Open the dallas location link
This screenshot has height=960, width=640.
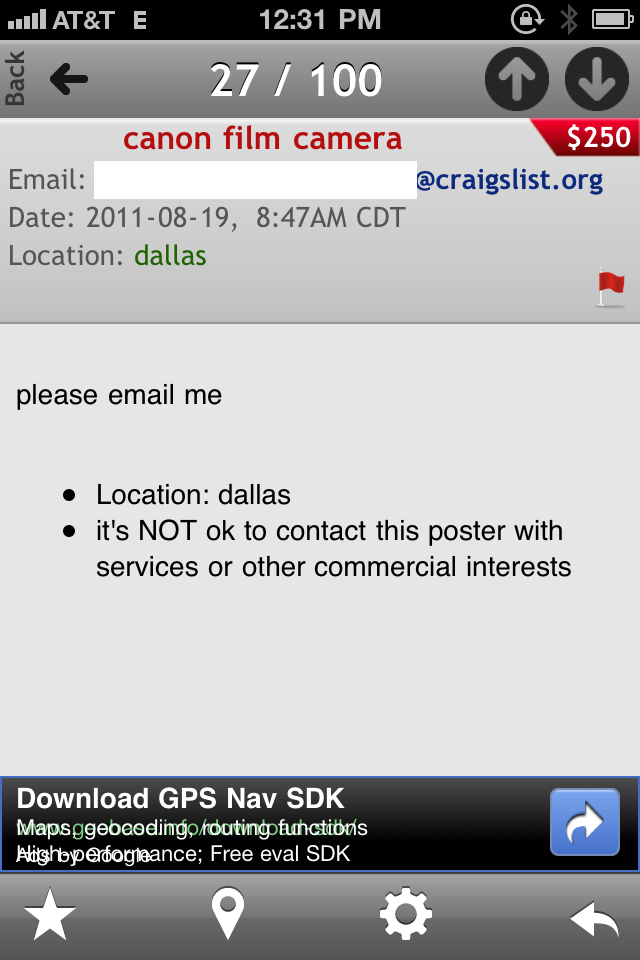tap(170, 255)
